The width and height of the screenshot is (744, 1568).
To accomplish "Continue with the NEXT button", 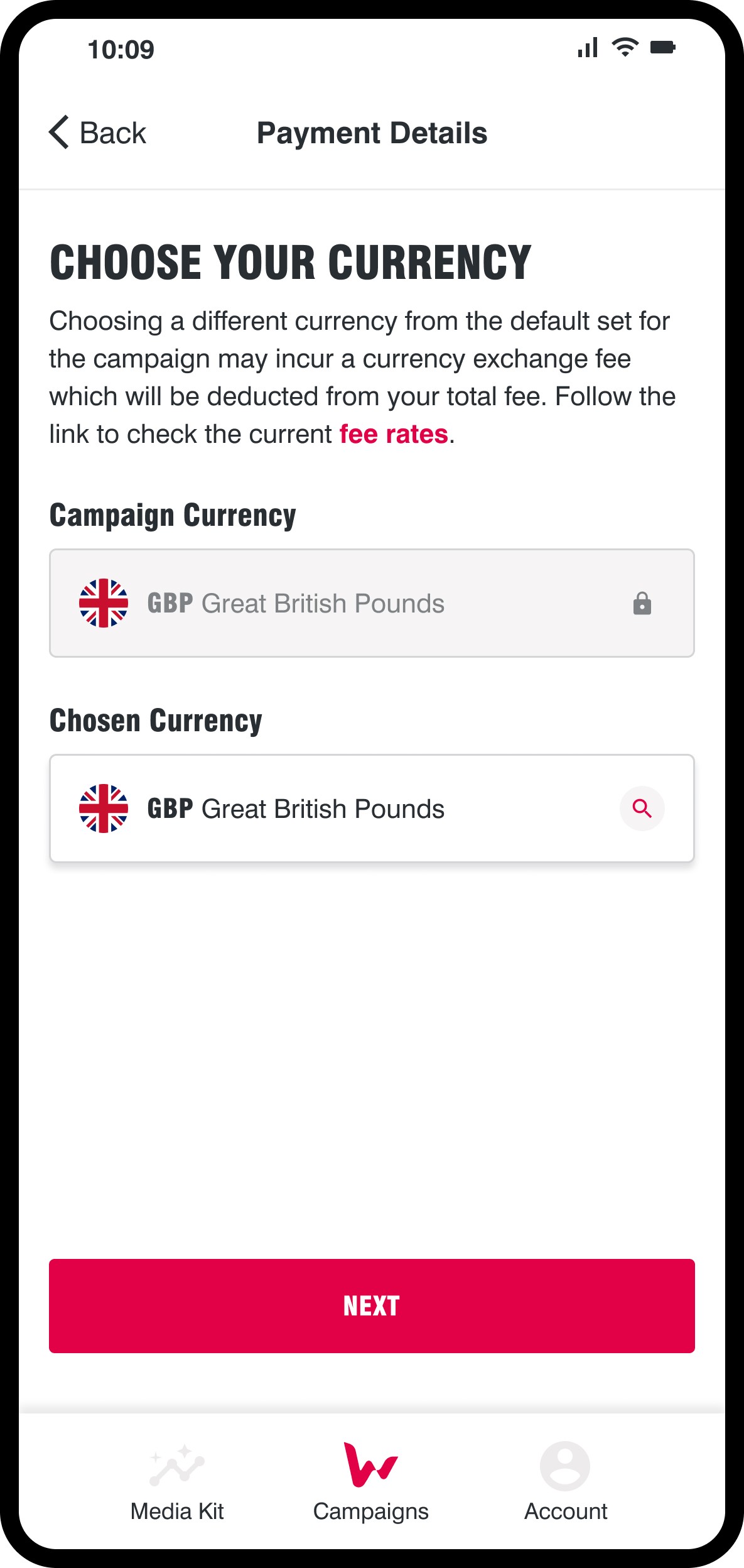I will click(x=372, y=1306).
